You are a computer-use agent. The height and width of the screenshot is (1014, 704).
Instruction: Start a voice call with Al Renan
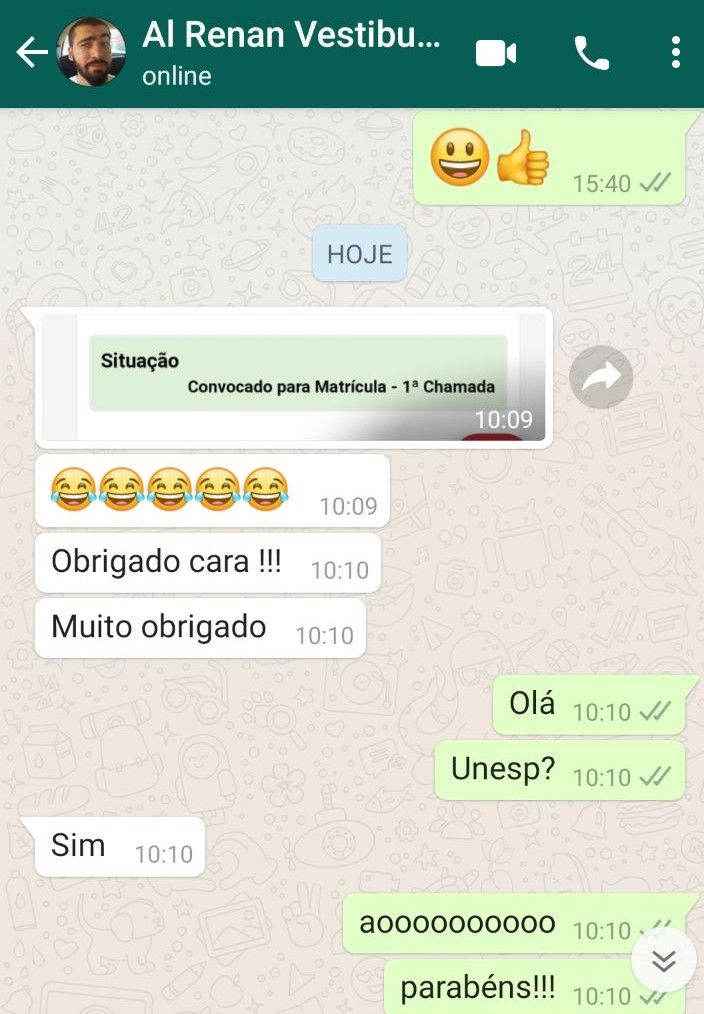point(591,53)
